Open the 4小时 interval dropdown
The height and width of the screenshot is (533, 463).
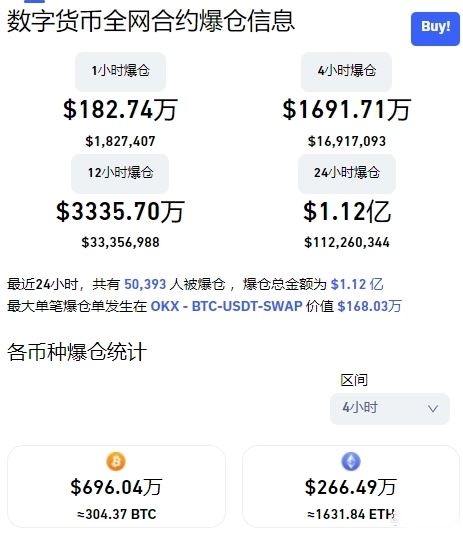point(390,408)
